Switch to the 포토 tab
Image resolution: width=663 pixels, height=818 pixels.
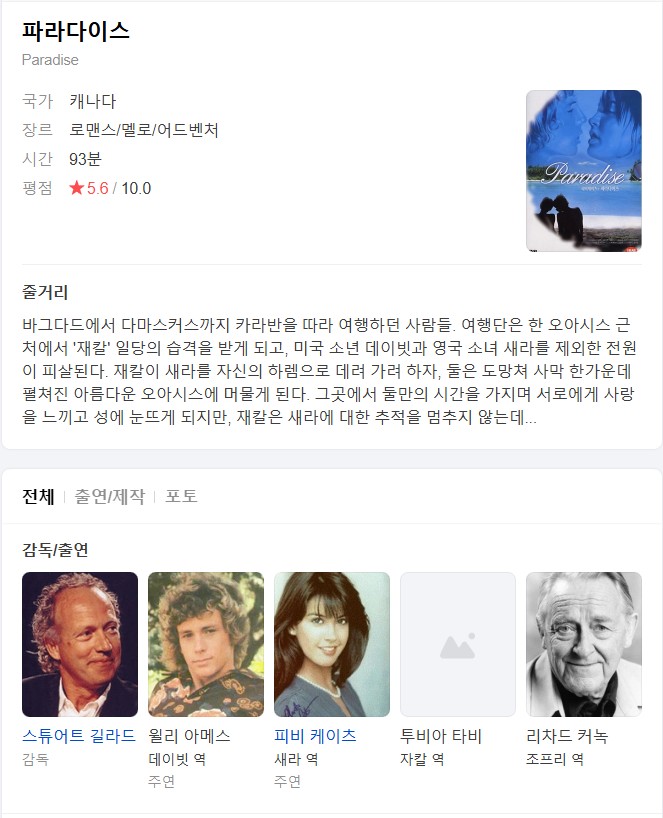(x=181, y=496)
